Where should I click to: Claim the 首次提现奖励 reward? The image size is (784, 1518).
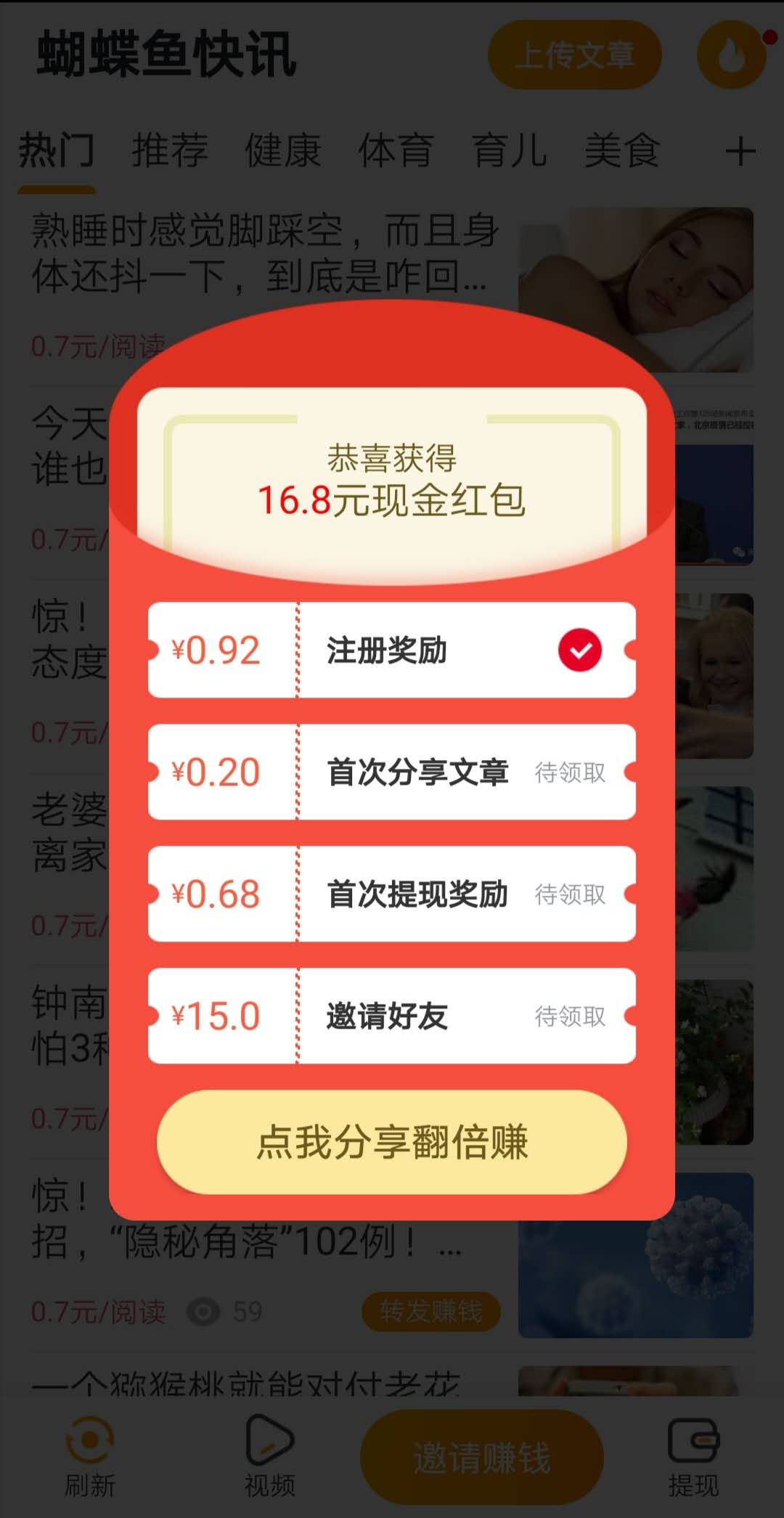click(570, 894)
